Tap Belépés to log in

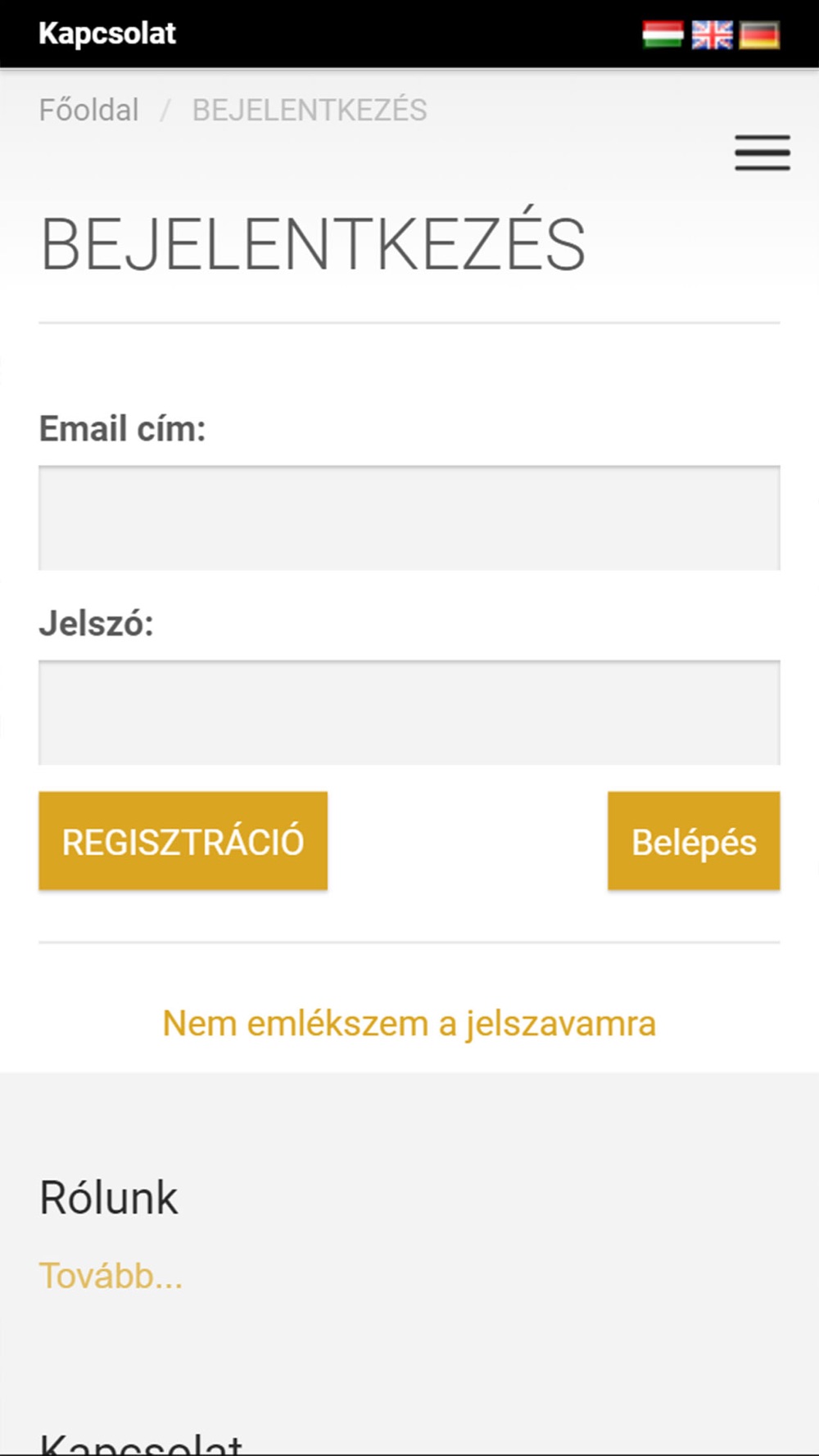pyautogui.click(x=694, y=841)
